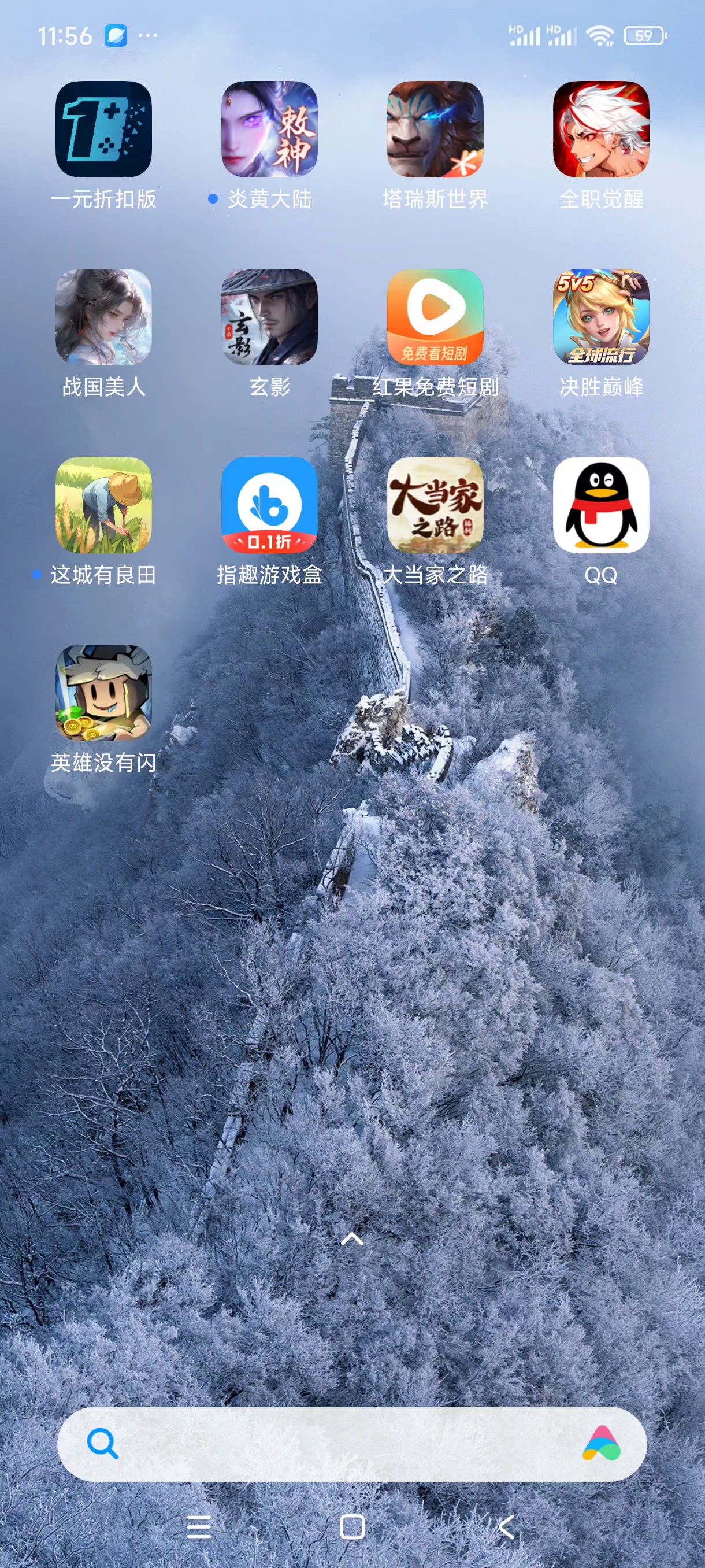Open 塔瑞斯世界 game
Screen dimensions: 705x1568
(x=435, y=129)
